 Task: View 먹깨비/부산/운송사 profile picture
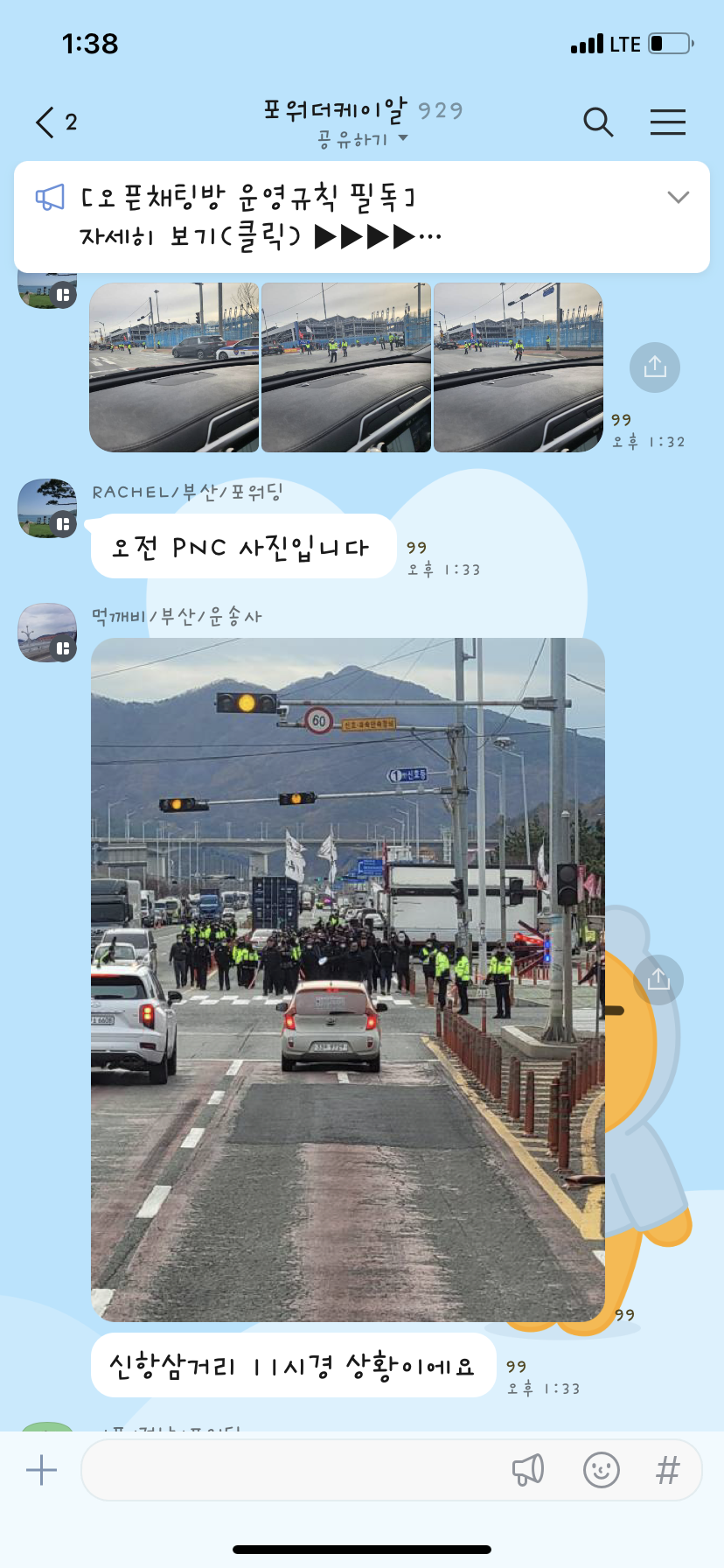point(47,632)
